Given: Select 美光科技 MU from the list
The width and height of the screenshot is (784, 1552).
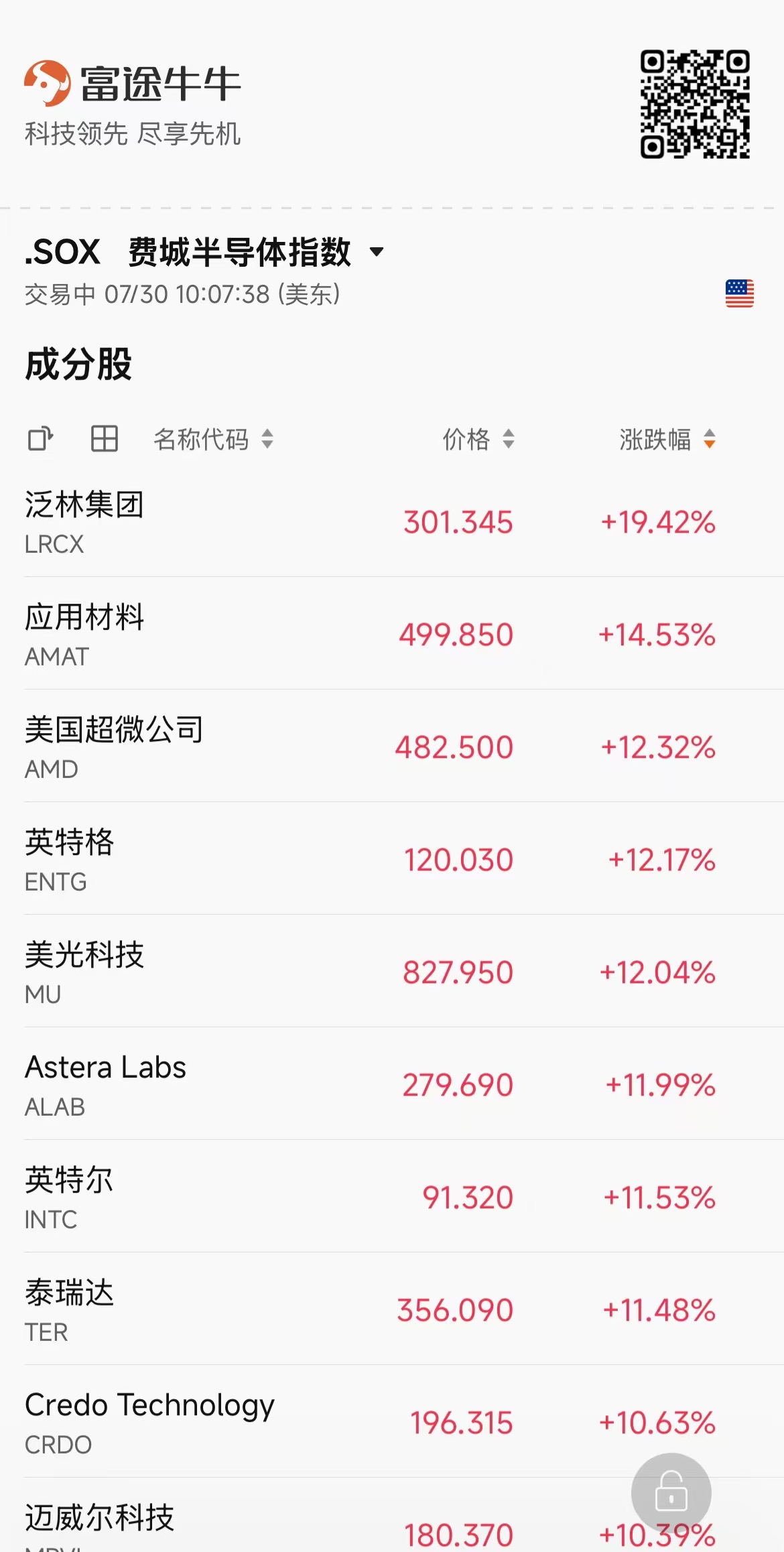Looking at the screenshot, I should 392,972.
